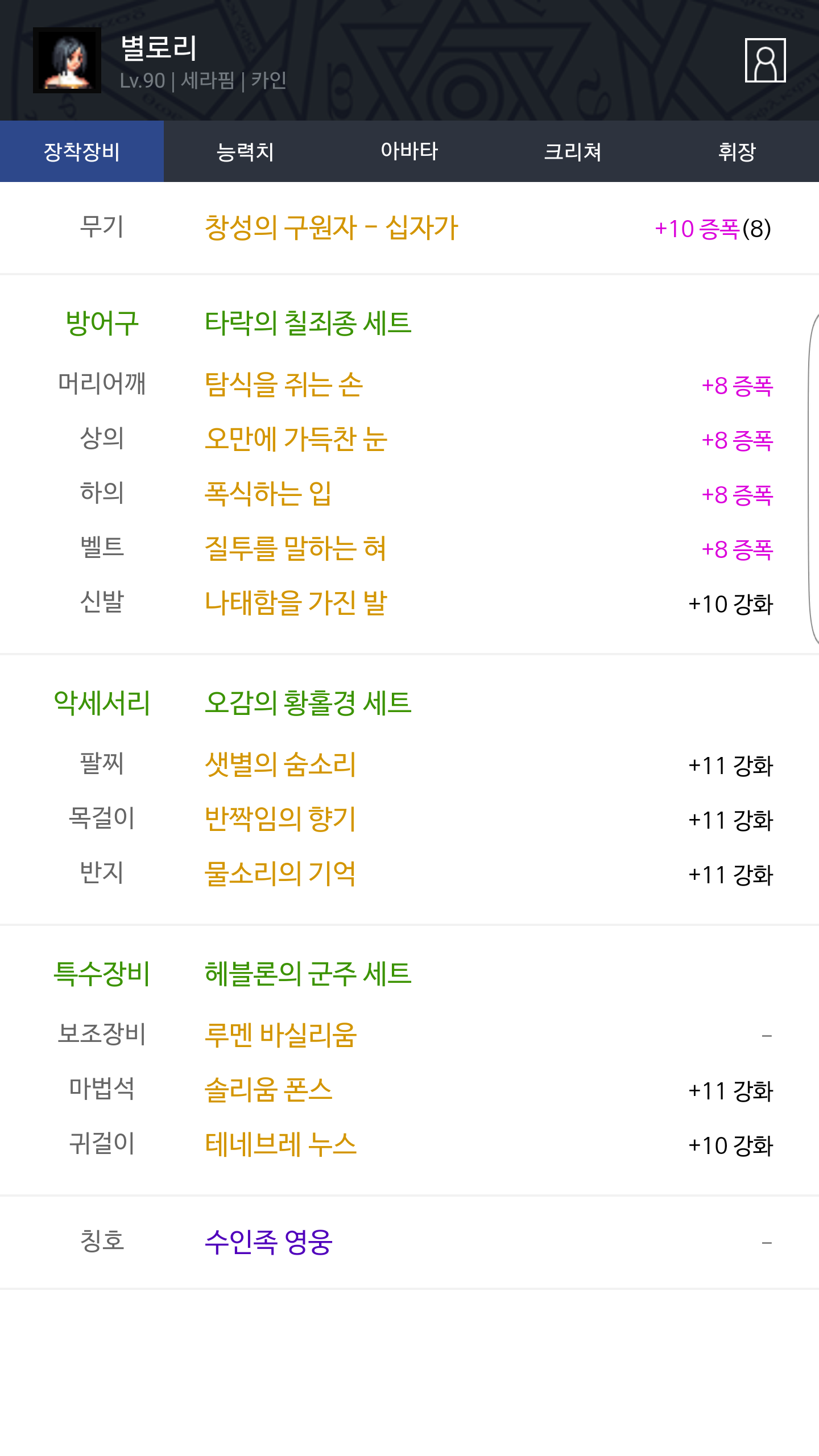Screen dimensions: 819x1456
Task: Open item 질투를 말하는 혀
Action: 295,548
